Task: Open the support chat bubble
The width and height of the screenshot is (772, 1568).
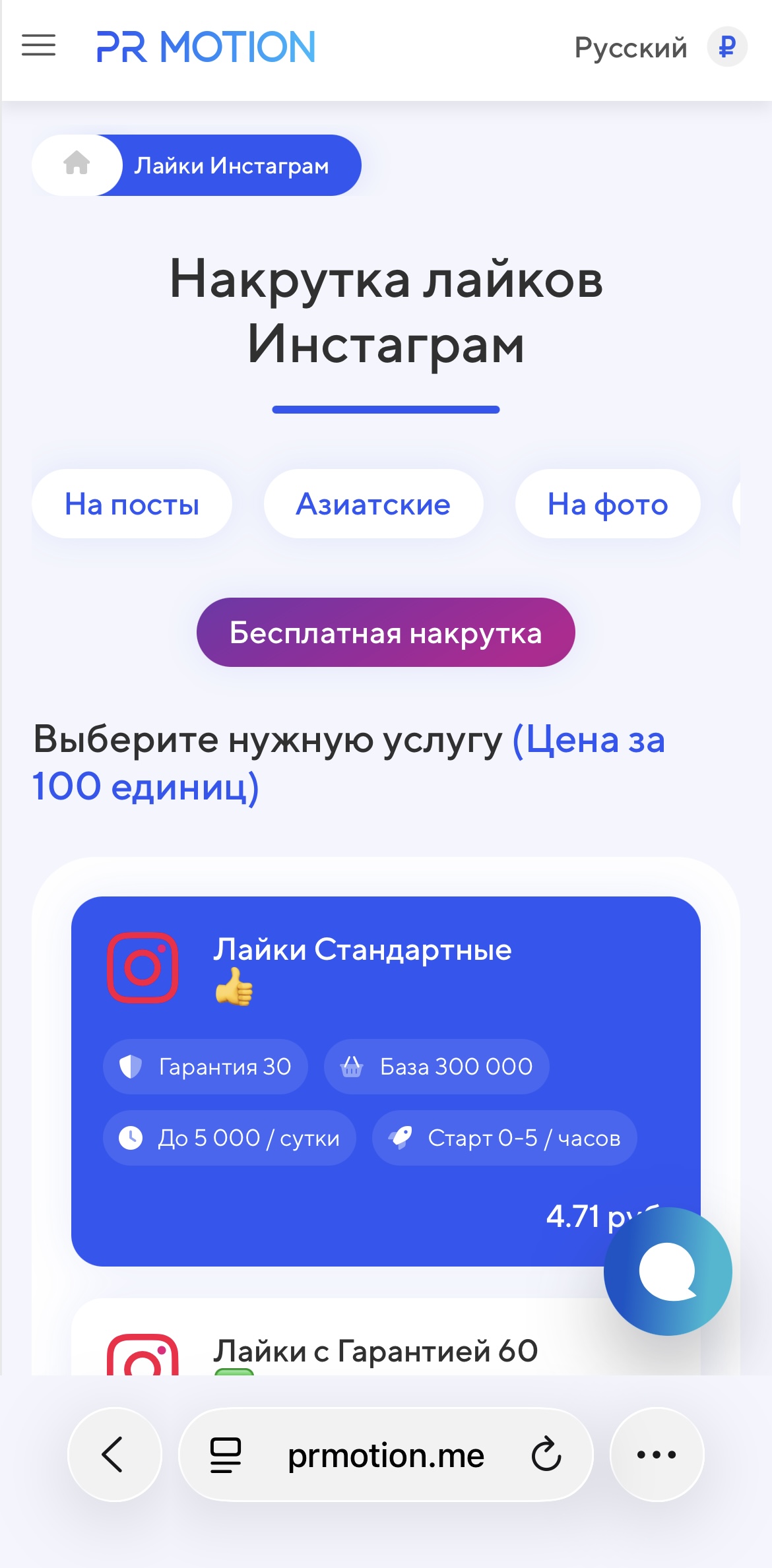Action: point(668,1270)
